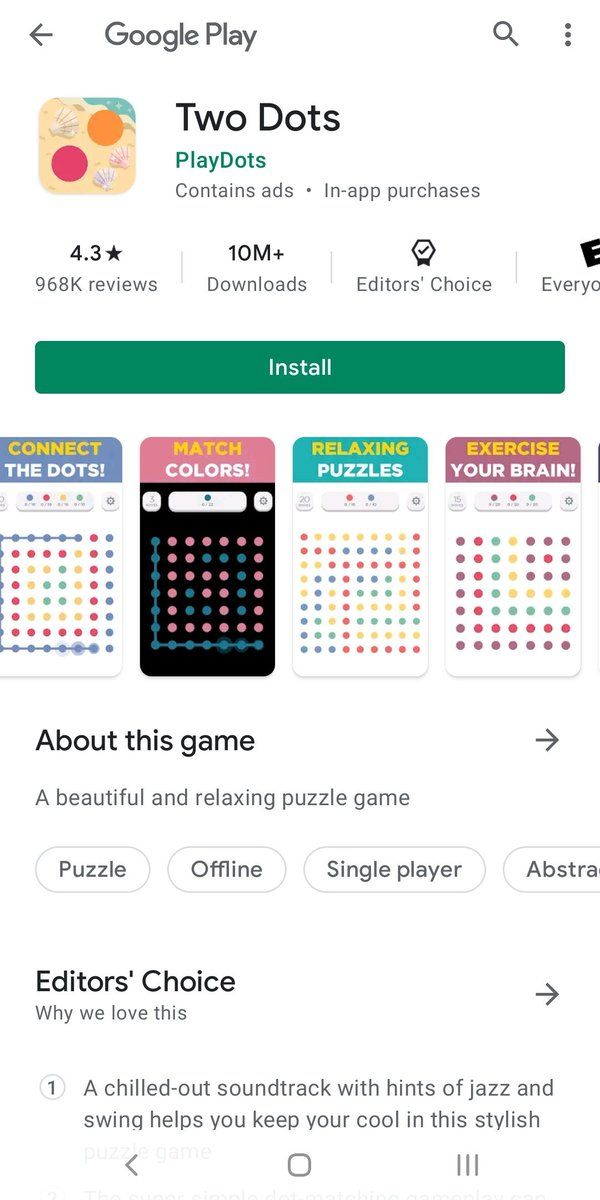Install the Two Dots game
Viewport: 600px width, 1200px height.
[x=299, y=367]
